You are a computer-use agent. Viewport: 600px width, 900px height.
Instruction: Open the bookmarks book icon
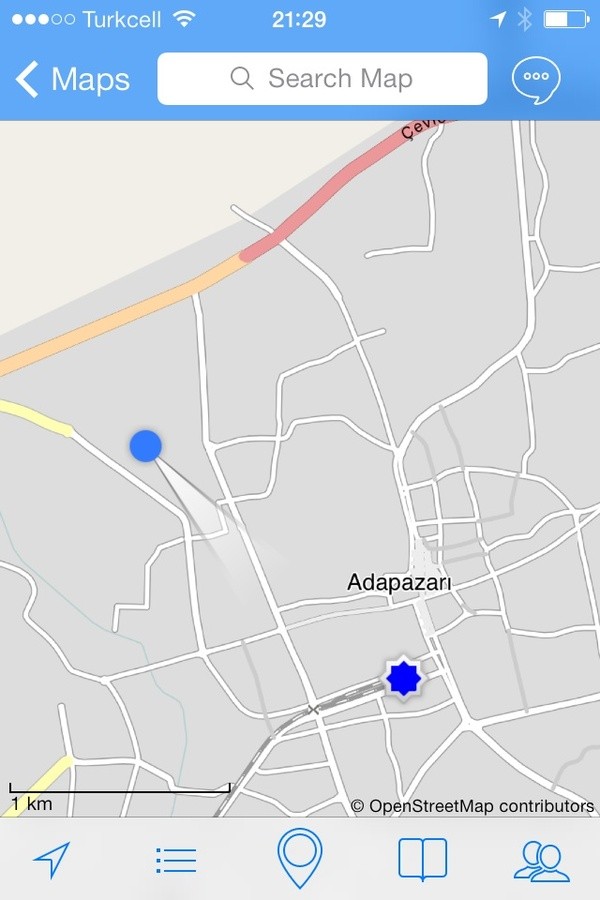[x=422, y=858]
